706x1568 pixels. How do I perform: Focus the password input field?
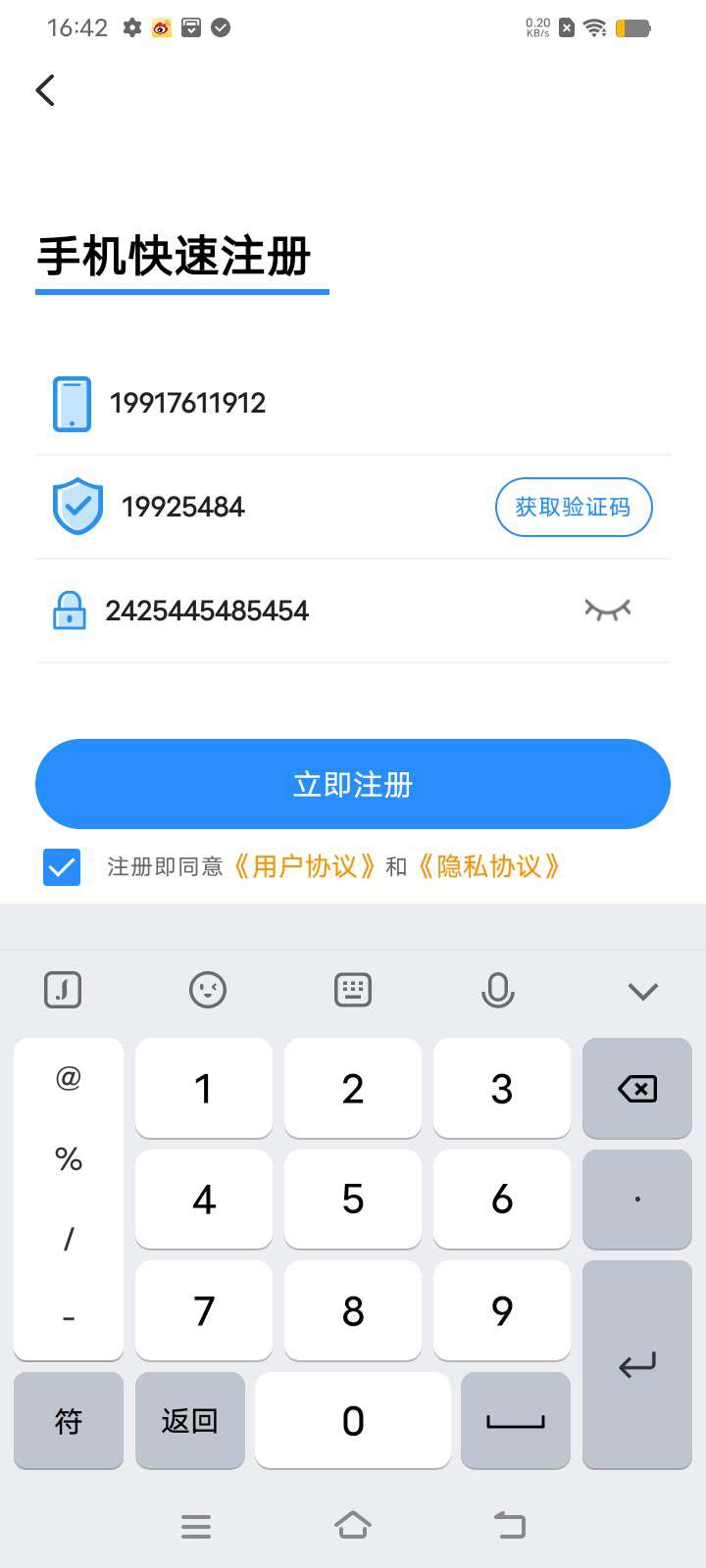(x=294, y=611)
